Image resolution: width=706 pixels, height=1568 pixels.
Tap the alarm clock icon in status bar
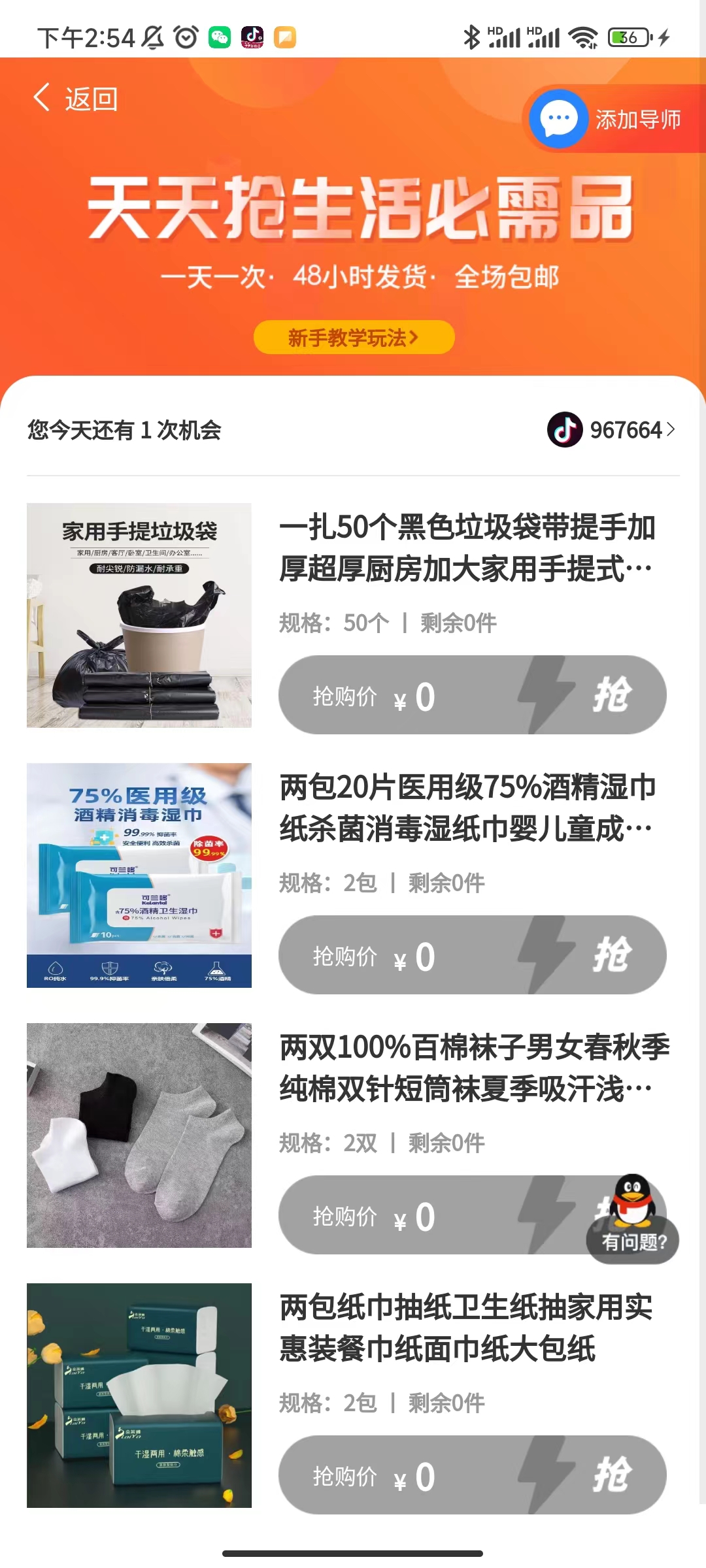click(x=185, y=37)
